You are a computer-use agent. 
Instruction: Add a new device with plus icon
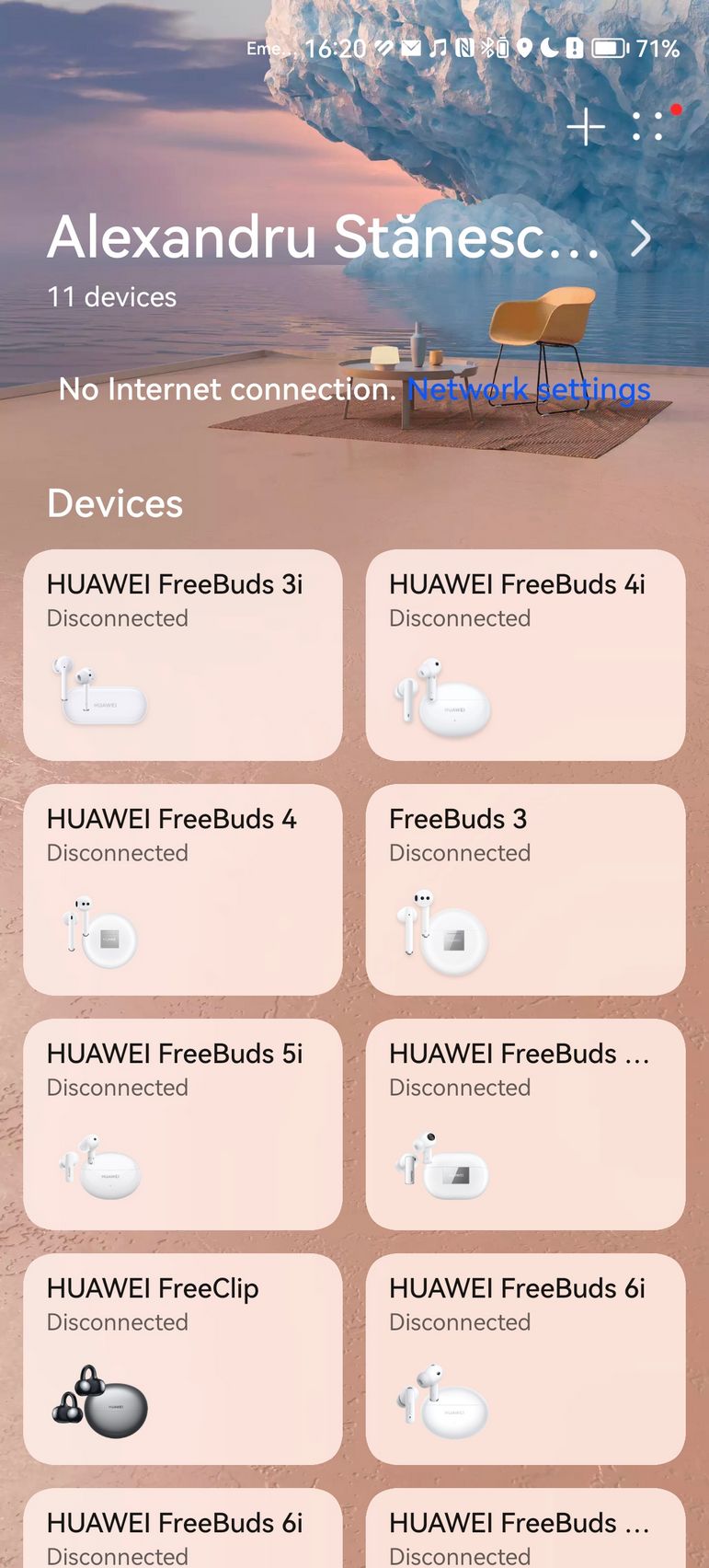tap(586, 127)
